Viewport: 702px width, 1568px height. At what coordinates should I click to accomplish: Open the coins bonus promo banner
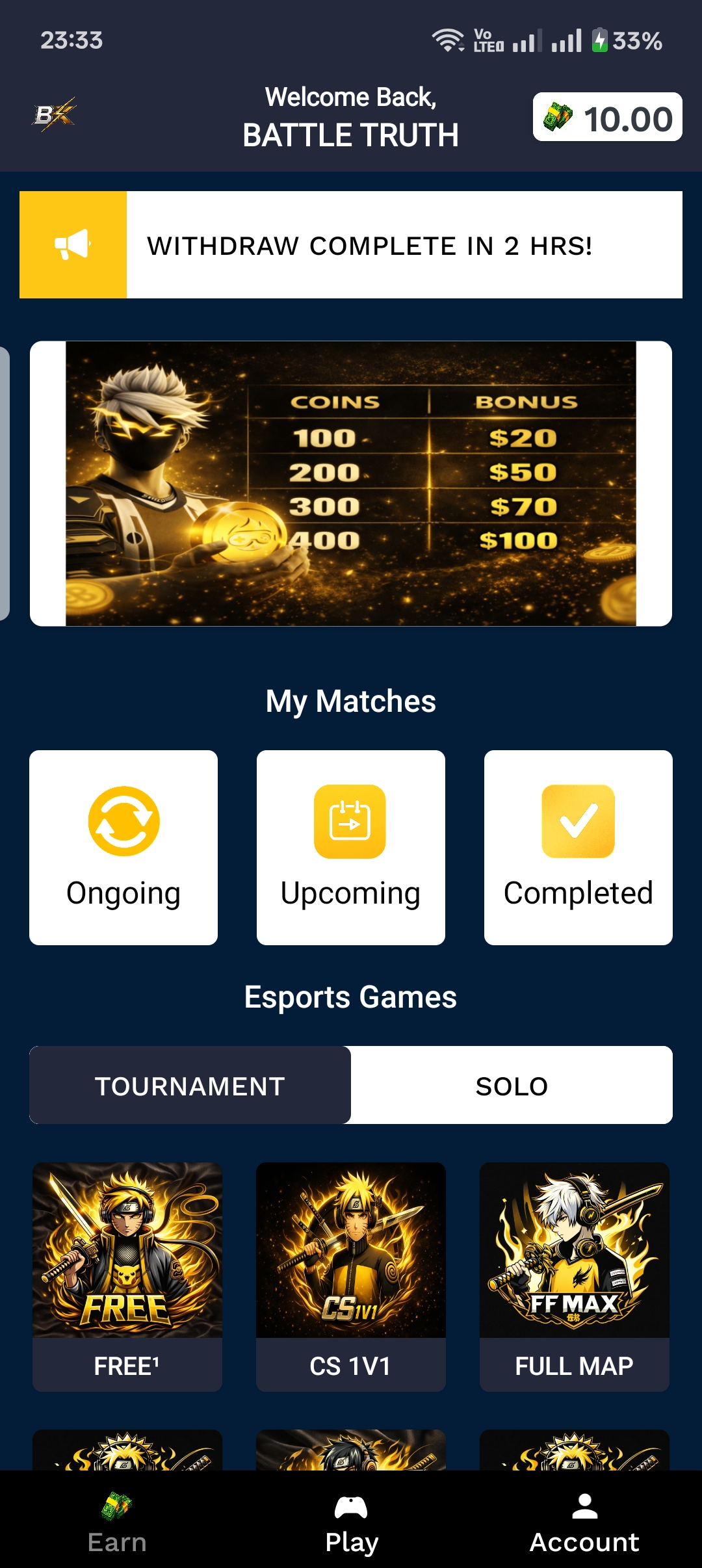click(351, 483)
